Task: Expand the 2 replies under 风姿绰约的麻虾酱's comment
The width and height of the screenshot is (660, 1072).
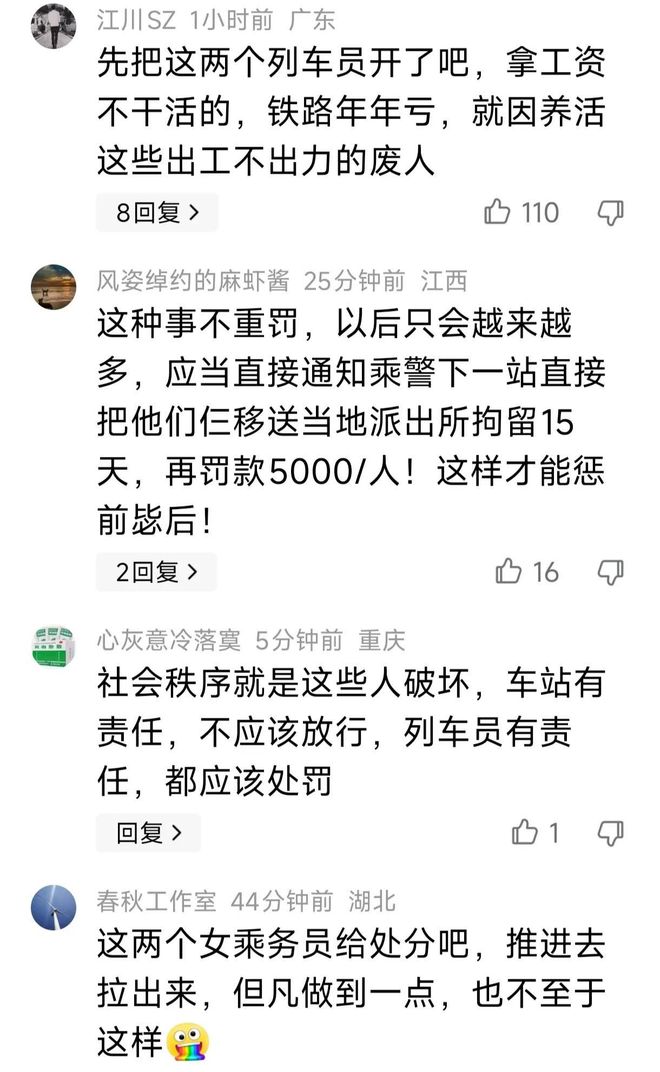Action: click(156, 572)
